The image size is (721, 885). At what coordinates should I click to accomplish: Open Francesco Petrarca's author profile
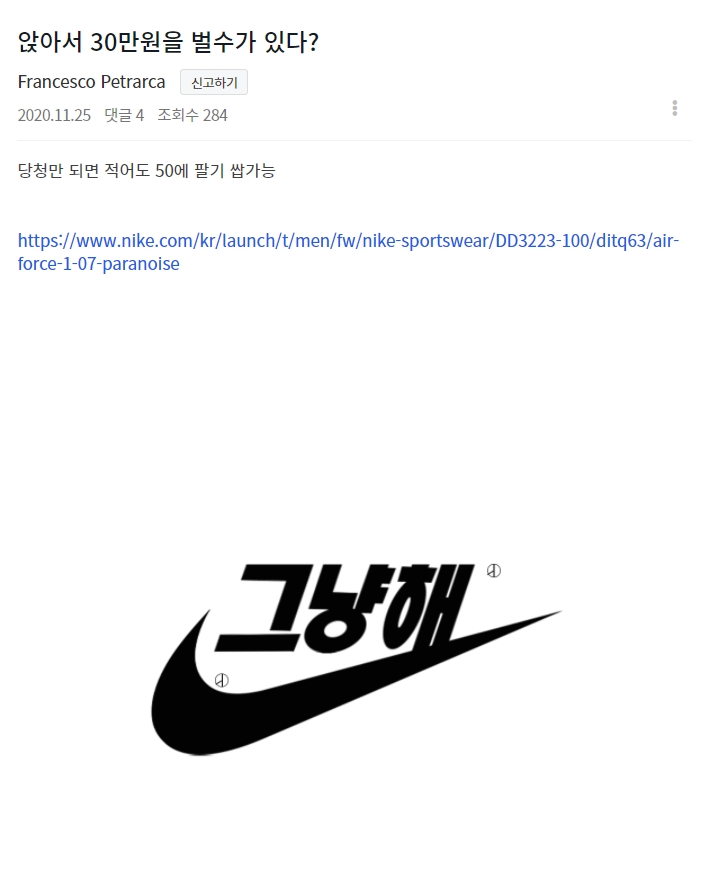[x=92, y=82]
